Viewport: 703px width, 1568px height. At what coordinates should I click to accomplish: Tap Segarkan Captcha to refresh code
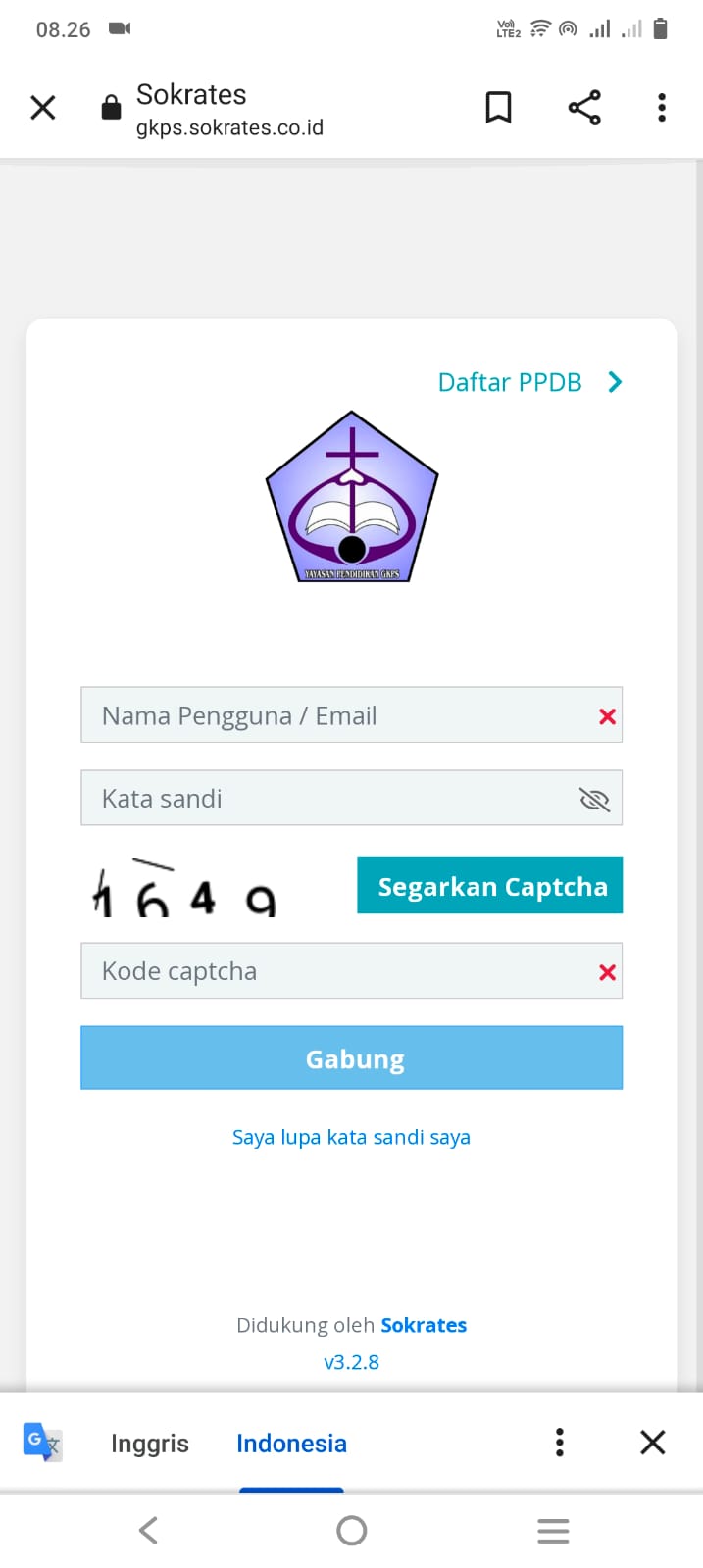click(490, 886)
